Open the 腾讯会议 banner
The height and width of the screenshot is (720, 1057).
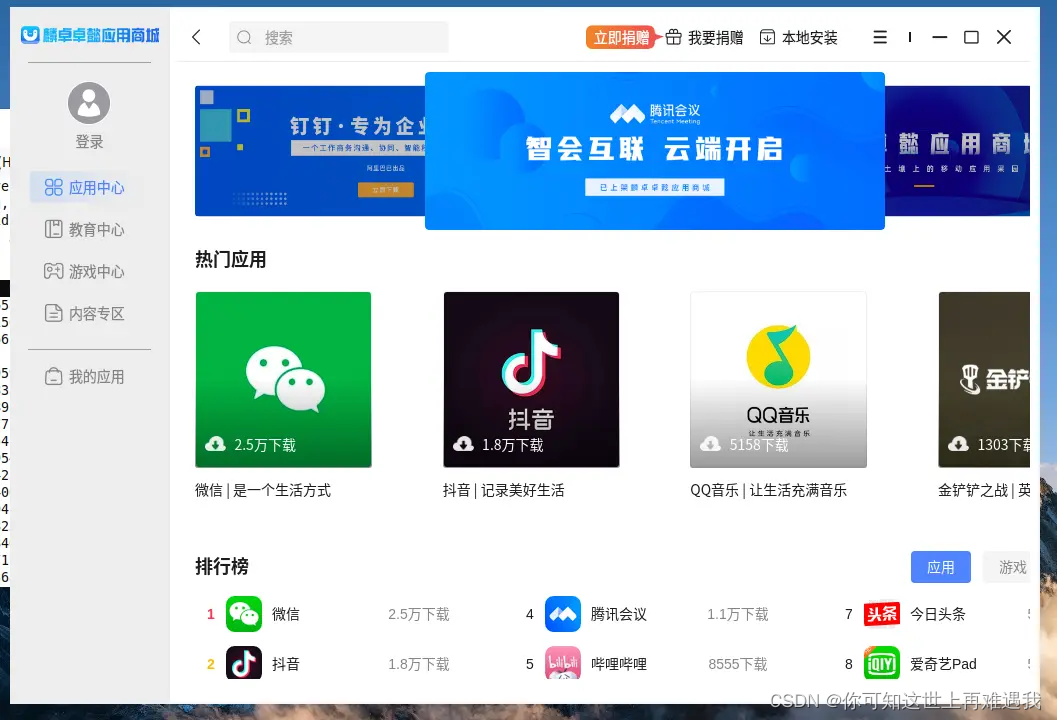click(x=654, y=150)
